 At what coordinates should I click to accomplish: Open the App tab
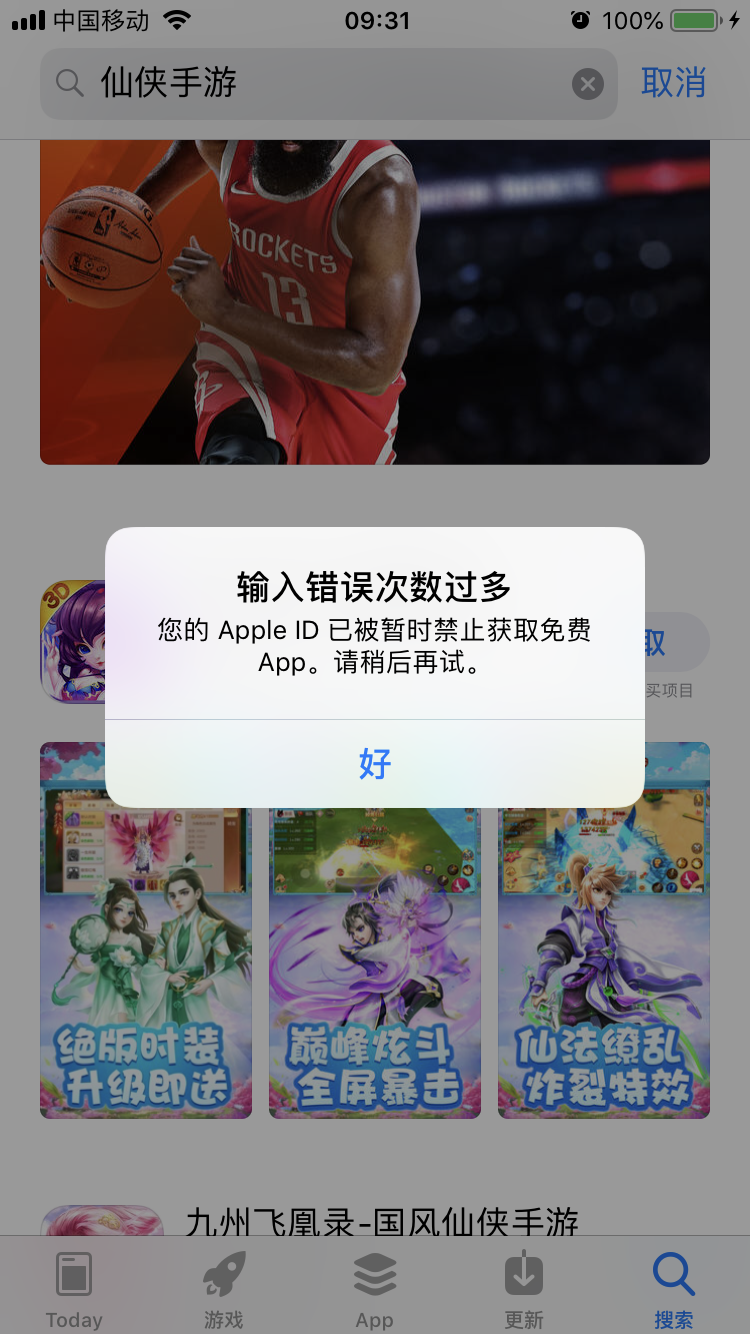click(x=375, y=1288)
